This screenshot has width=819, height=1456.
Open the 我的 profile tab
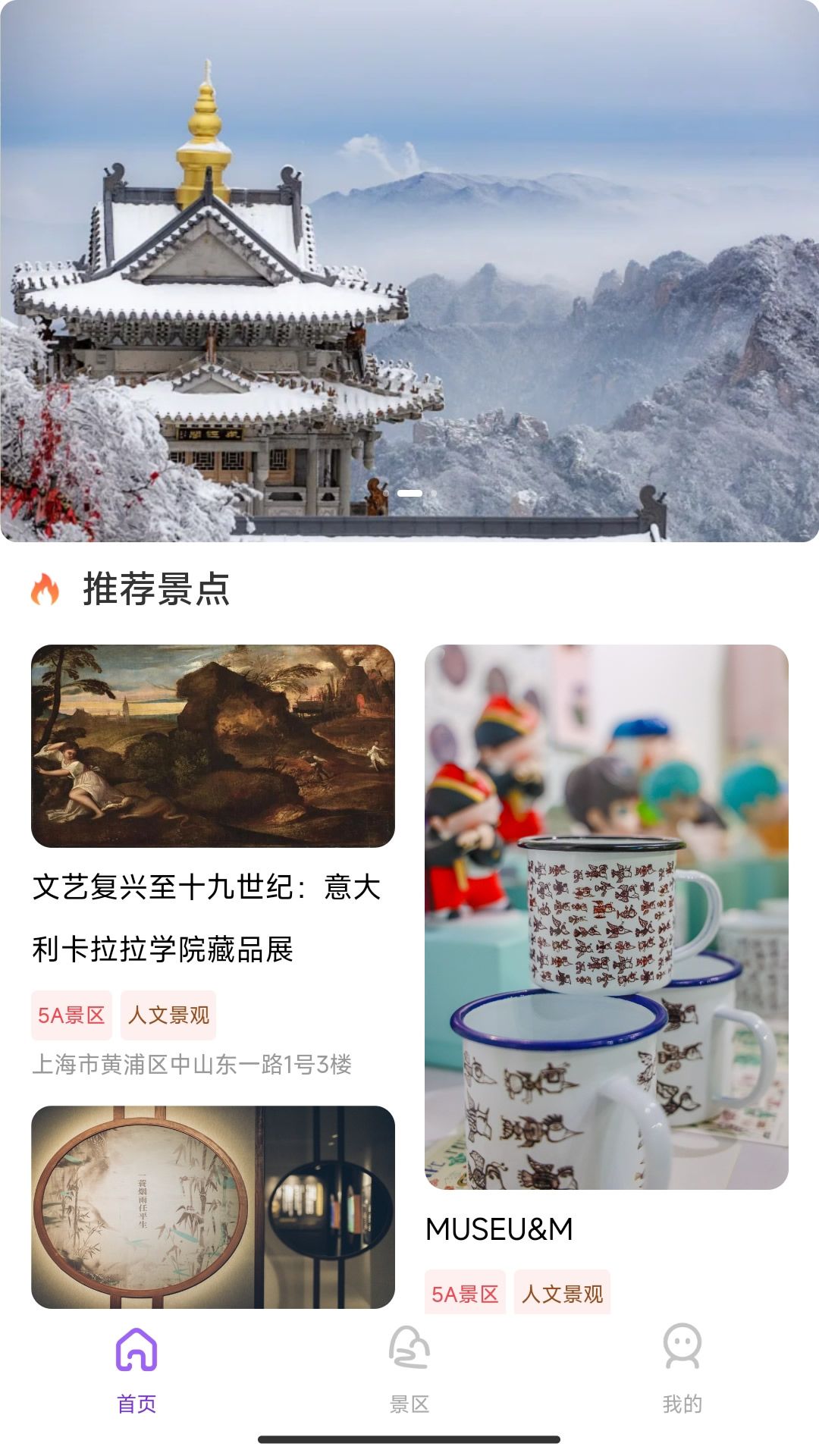point(682,1370)
